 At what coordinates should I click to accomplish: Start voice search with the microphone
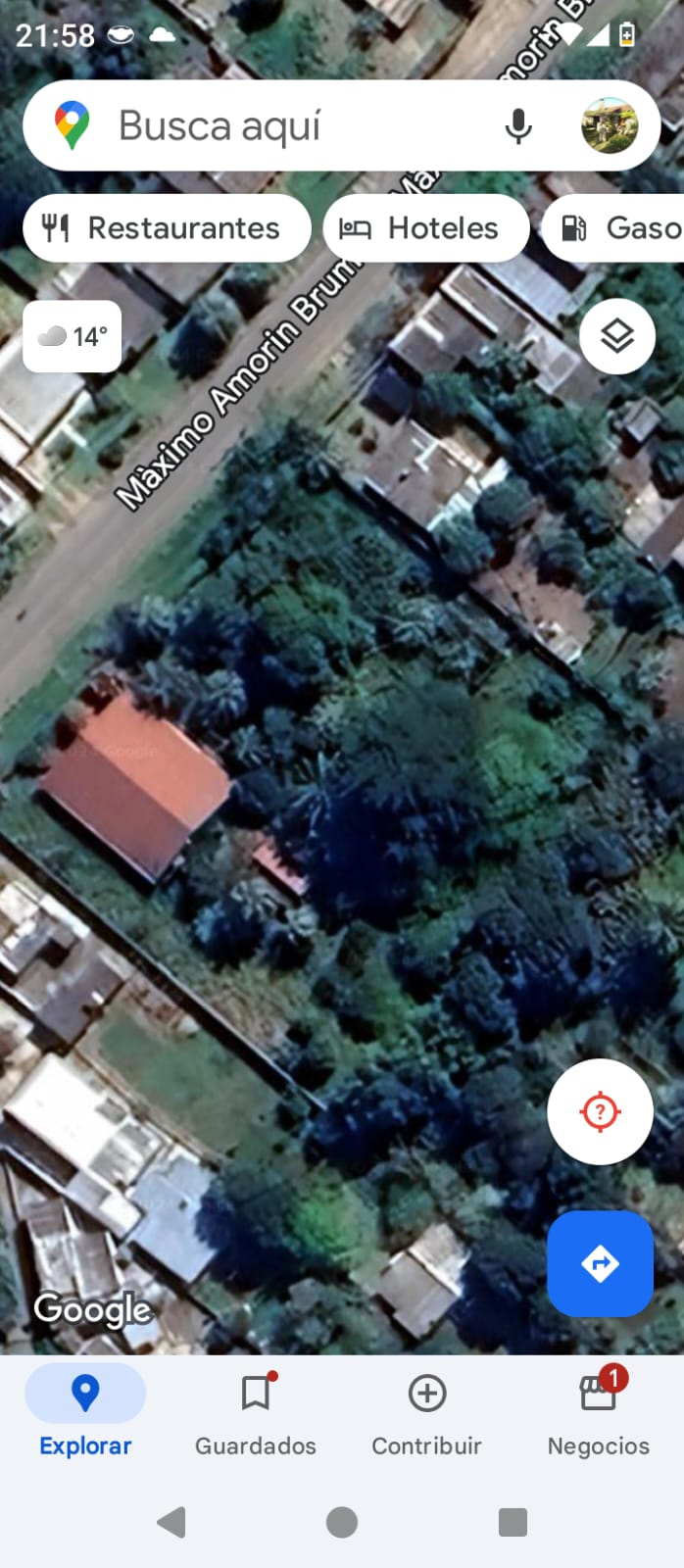pos(518,126)
